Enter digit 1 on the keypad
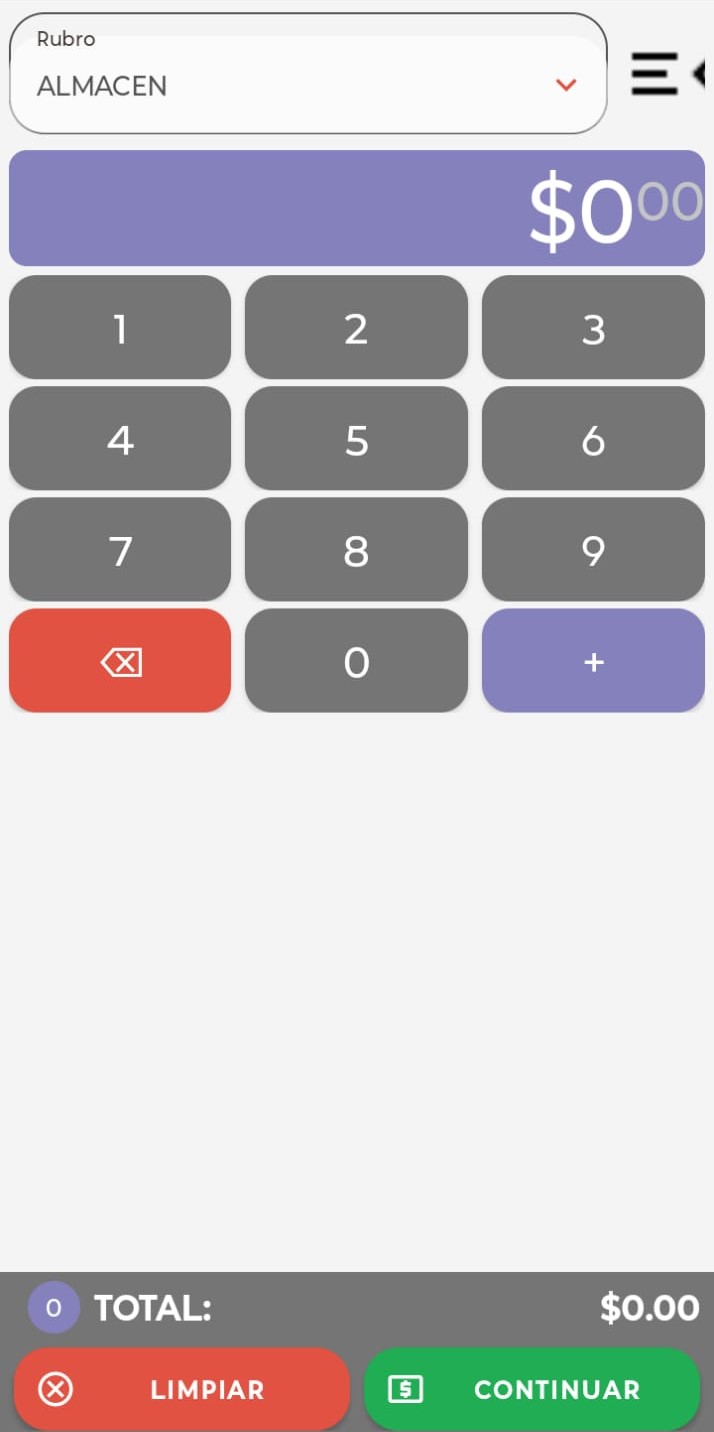Screen dimensions: 714x1432 point(120,328)
